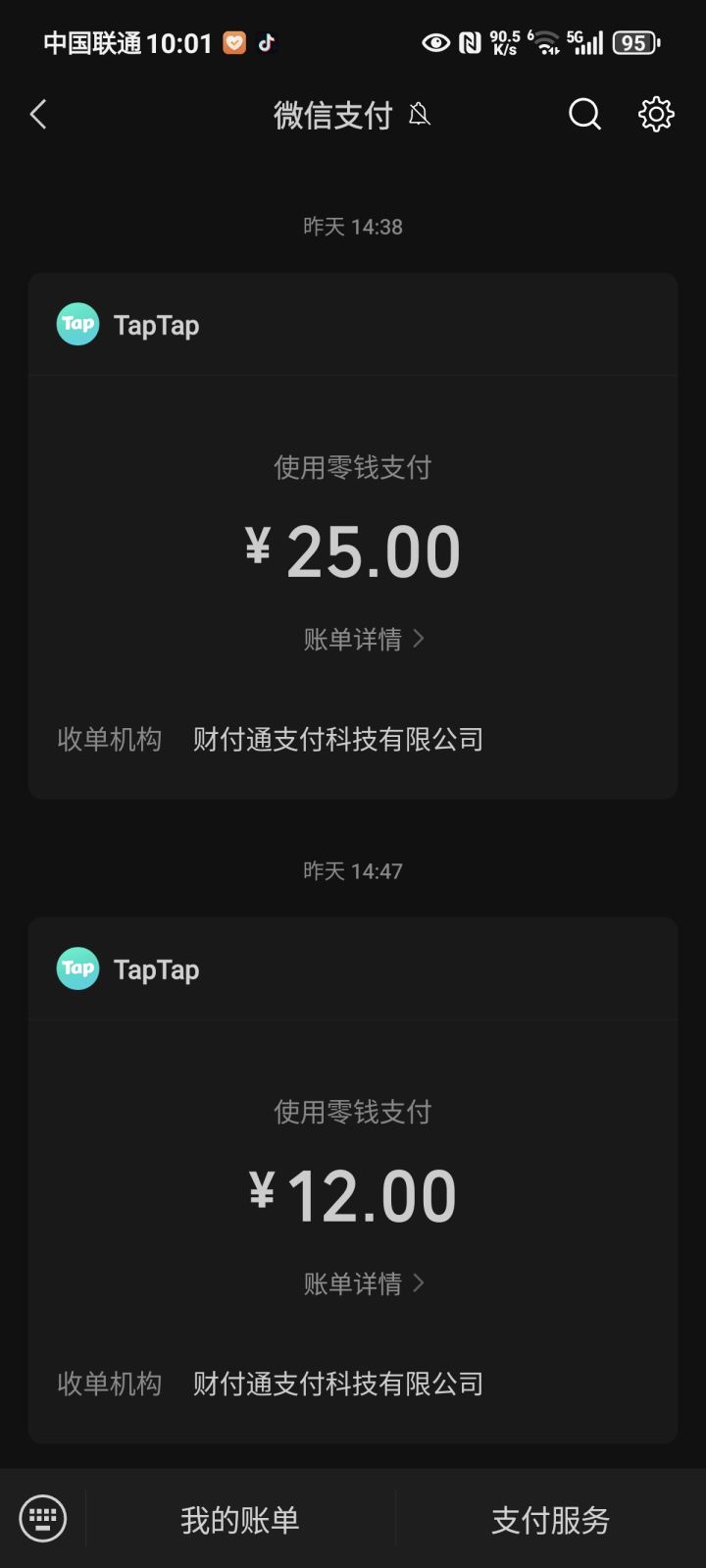This screenshot has width=706, height=1568.
Task: Open 账单详情 for the ¥12.00 payment
Action: [353, 1282]
